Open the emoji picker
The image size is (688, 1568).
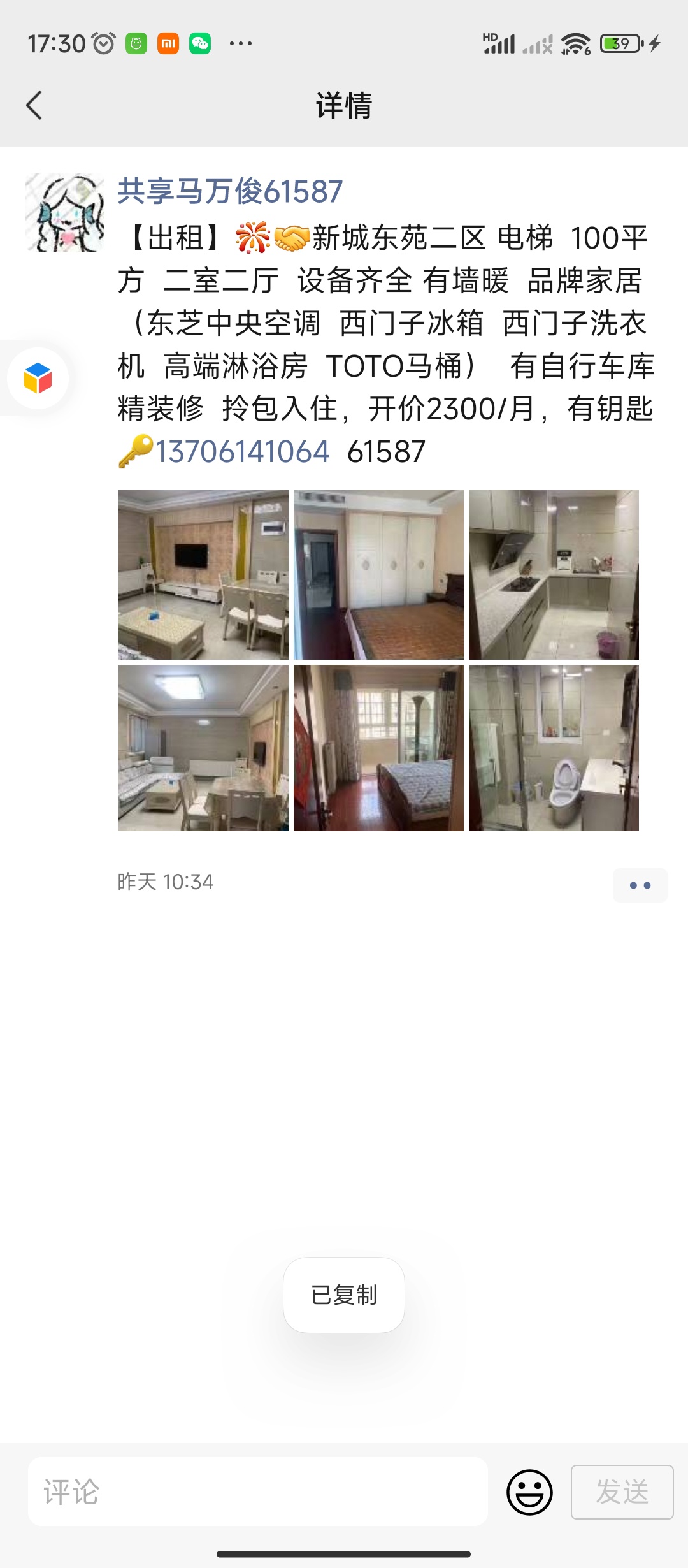click(x=529, y=1492)
